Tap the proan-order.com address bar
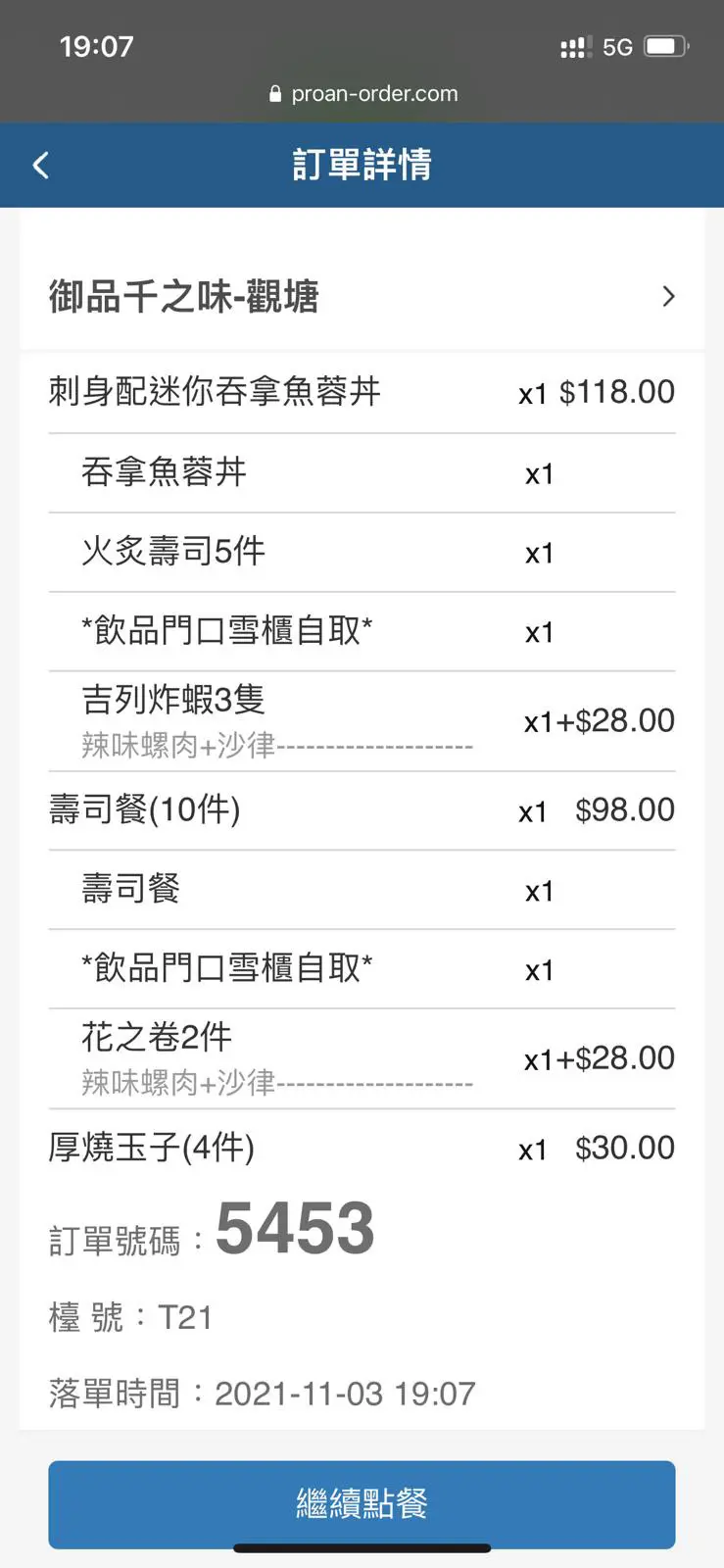724x1568 pixels. point(362,94)
